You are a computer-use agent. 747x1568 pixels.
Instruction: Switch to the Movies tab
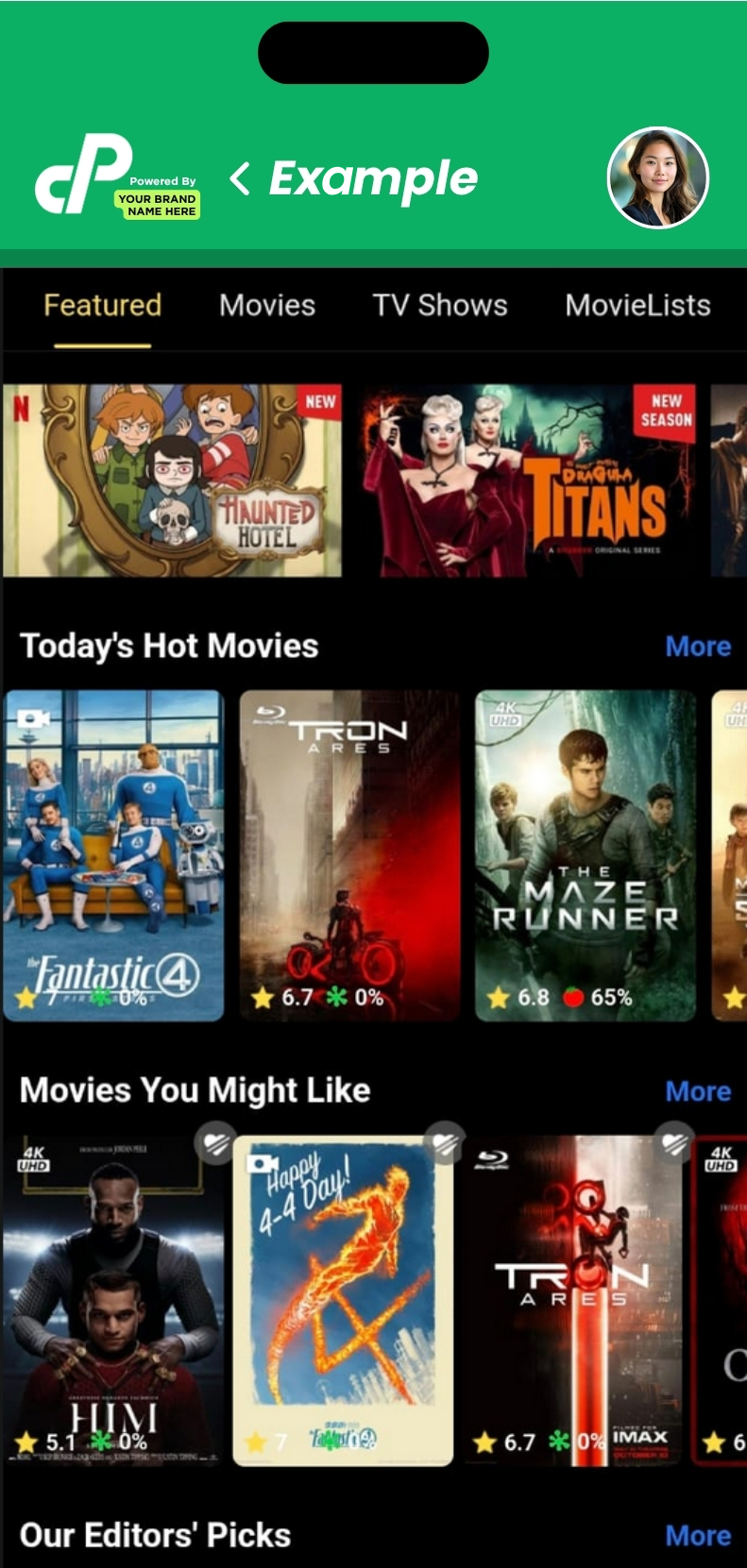267,305
